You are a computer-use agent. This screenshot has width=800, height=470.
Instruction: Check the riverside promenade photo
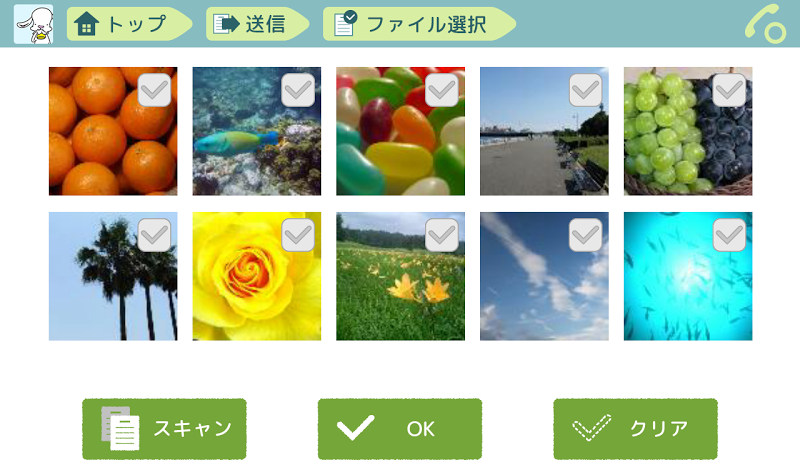tap(586, 90)
